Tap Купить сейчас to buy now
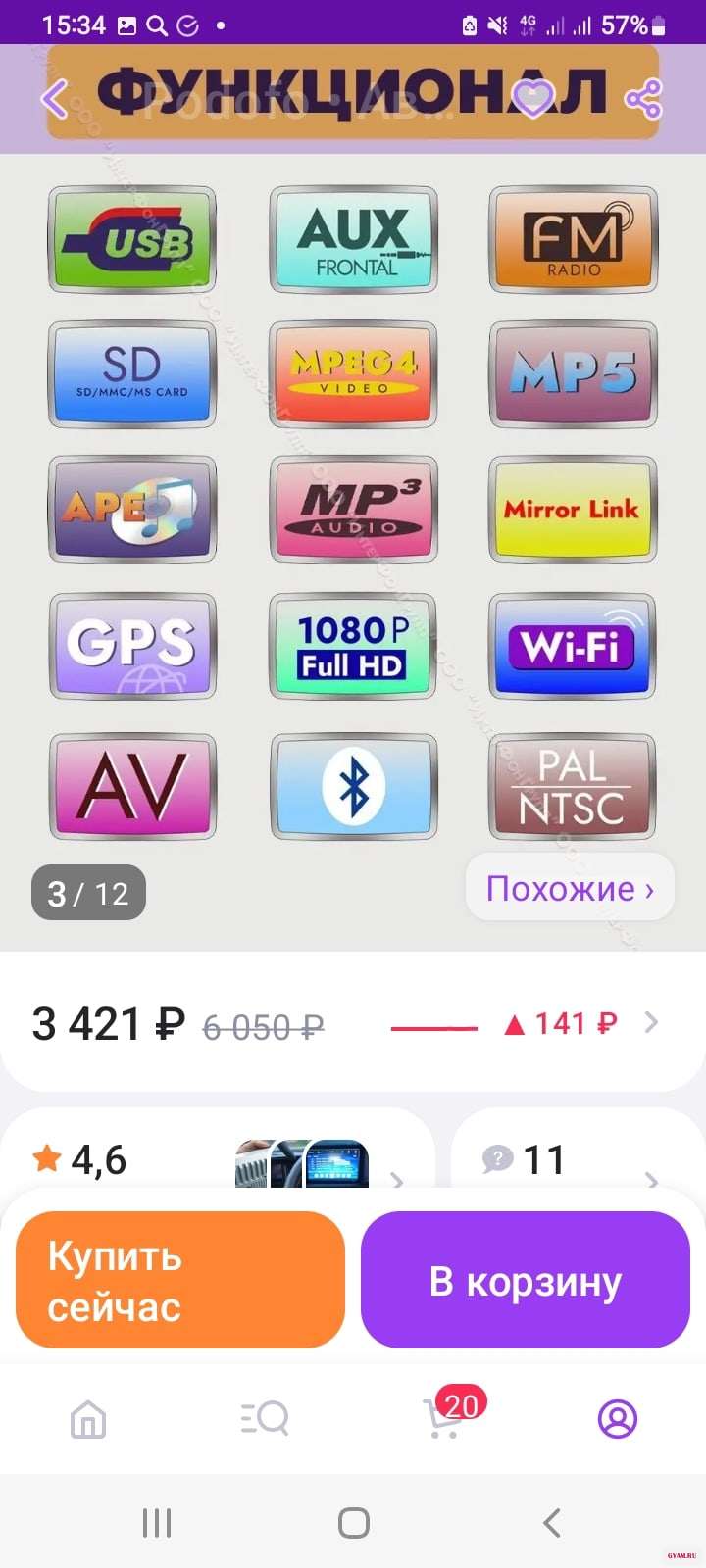Screen dimensions: 706x1568 pyautogui.click(x=180, y=1280)
